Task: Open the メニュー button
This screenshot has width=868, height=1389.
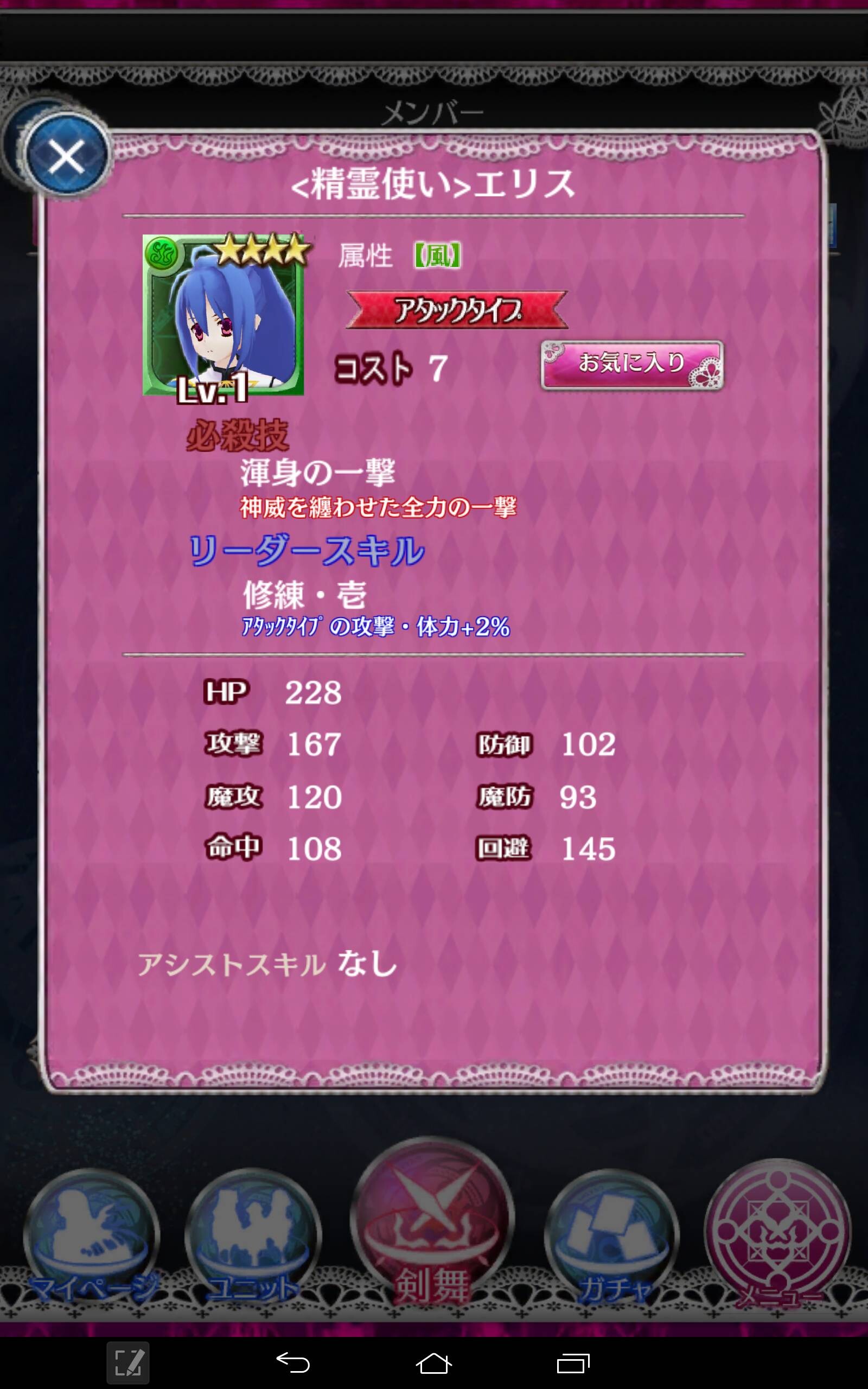Action: tap(778, 1233)
